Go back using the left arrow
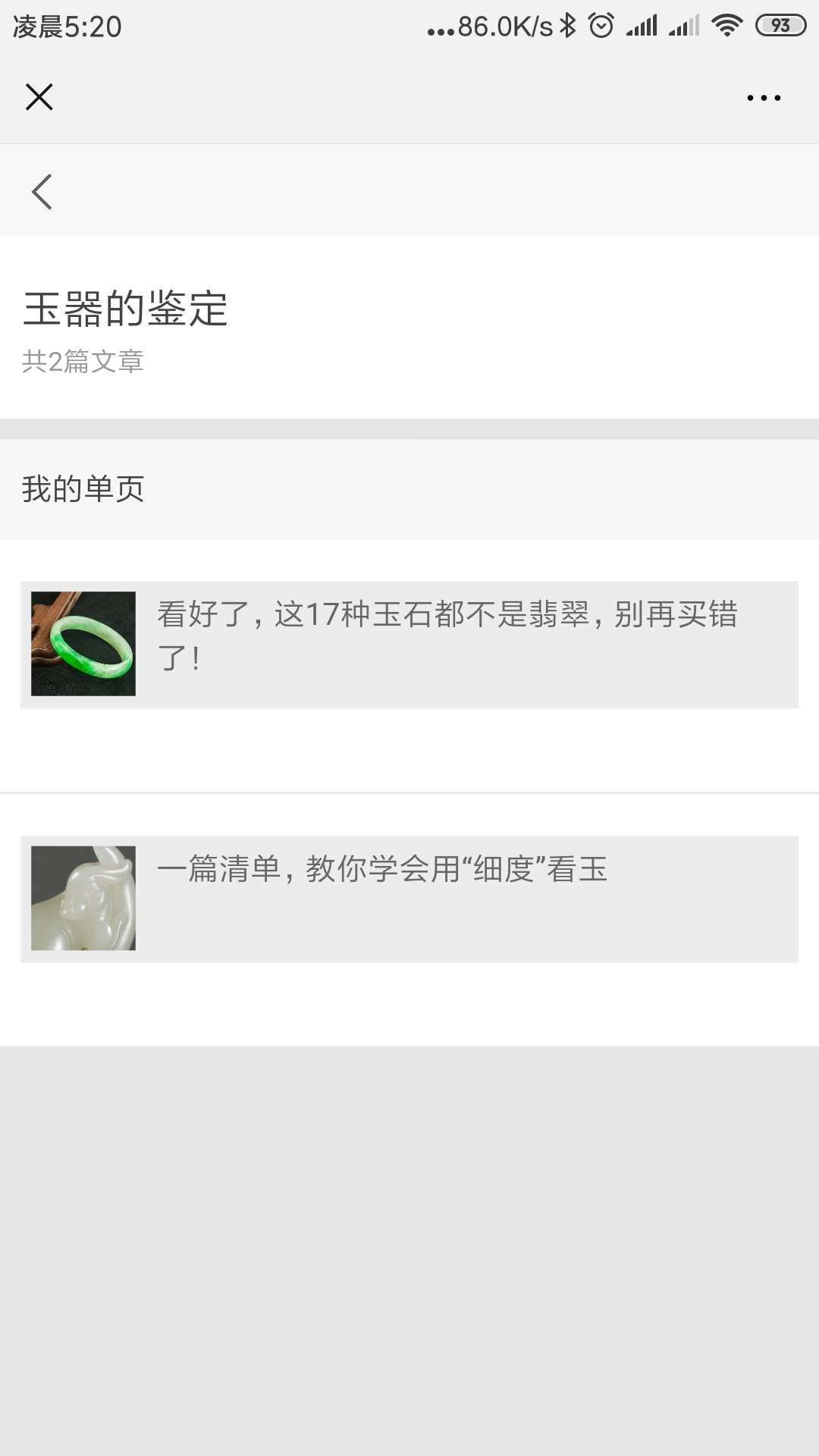 (x=42, y=192)
